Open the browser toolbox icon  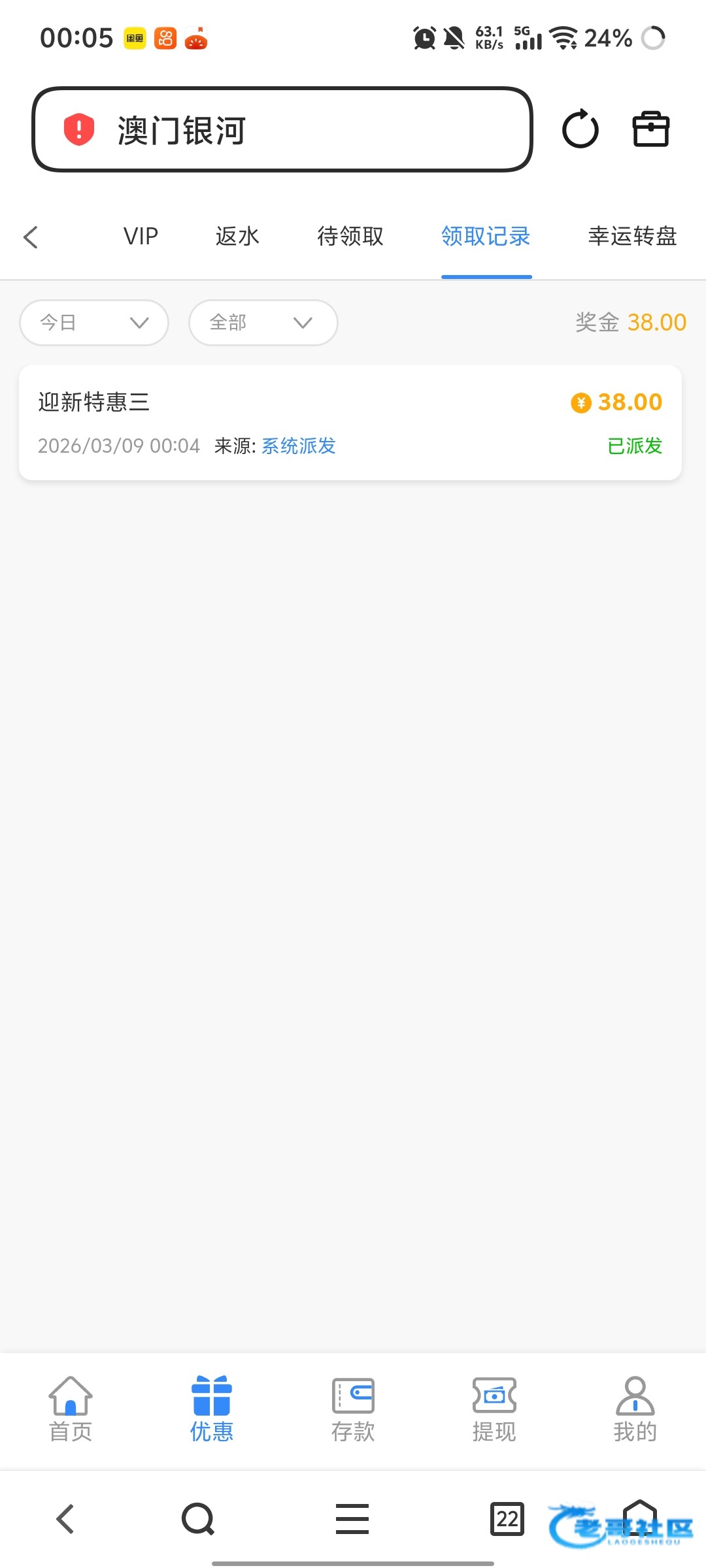[650, 129]
